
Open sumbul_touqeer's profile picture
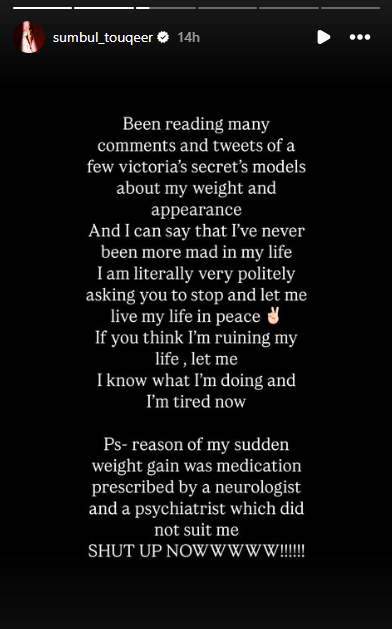pos(29,37)
